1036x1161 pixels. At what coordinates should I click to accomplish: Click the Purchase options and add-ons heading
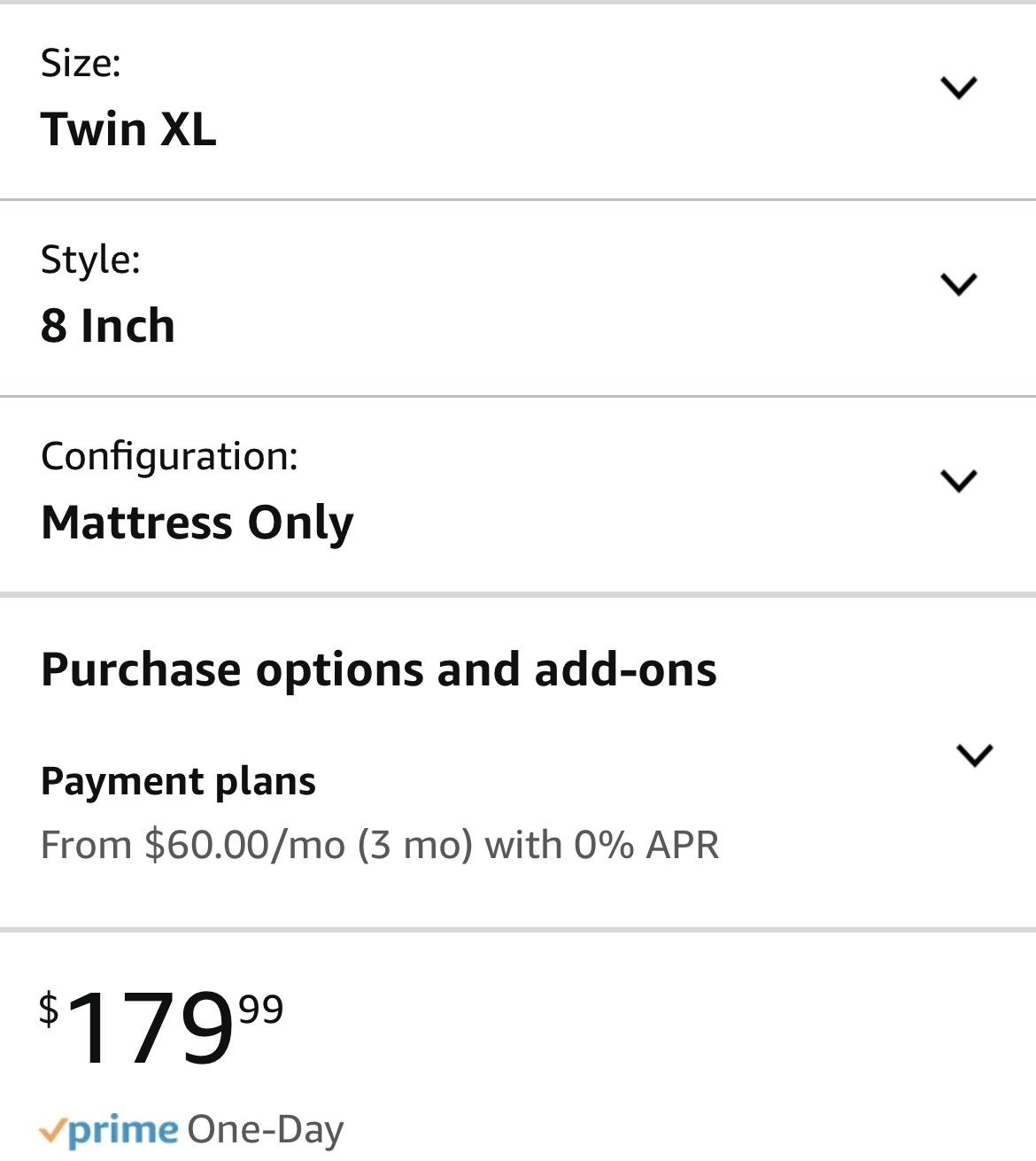[379, 670]
